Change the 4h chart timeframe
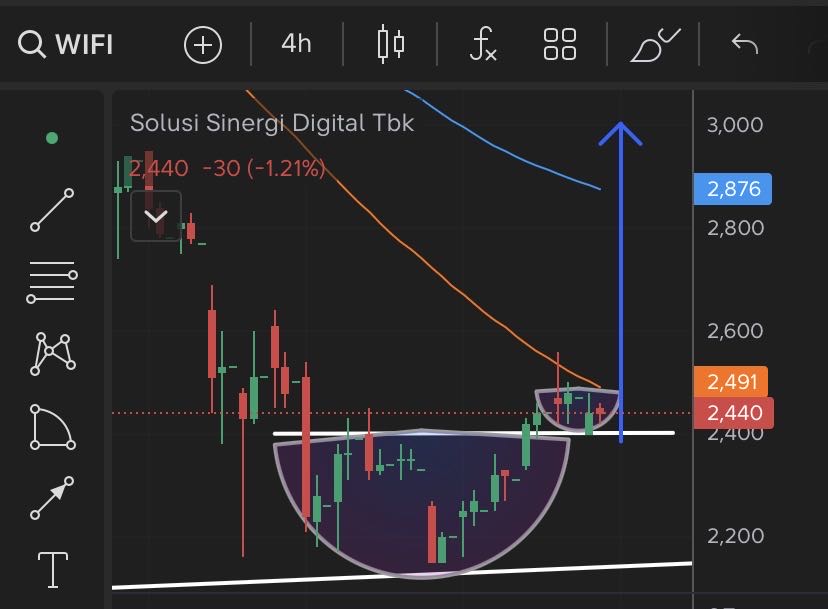The image size is (828, 609). tap(296, 44)
